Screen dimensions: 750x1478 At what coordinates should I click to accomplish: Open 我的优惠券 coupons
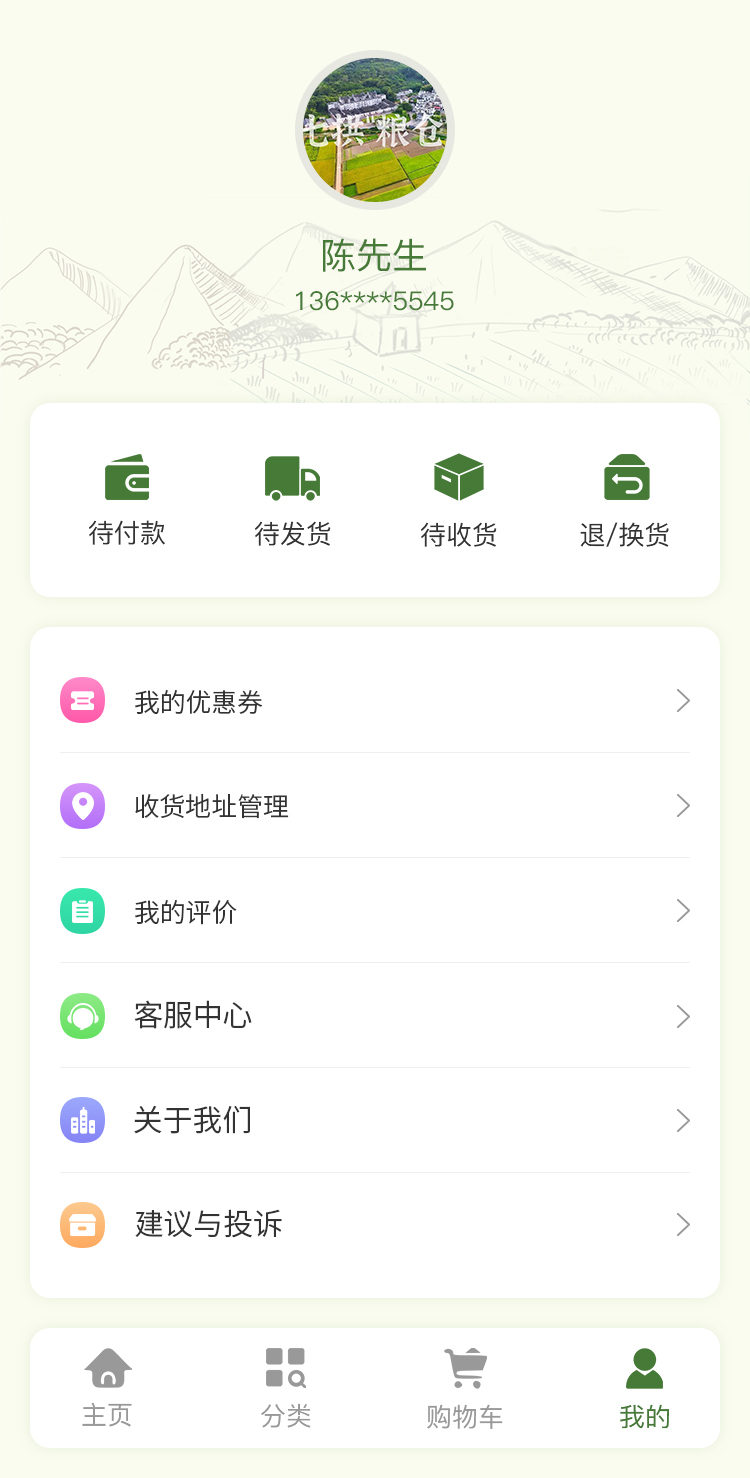coord(375,701)
